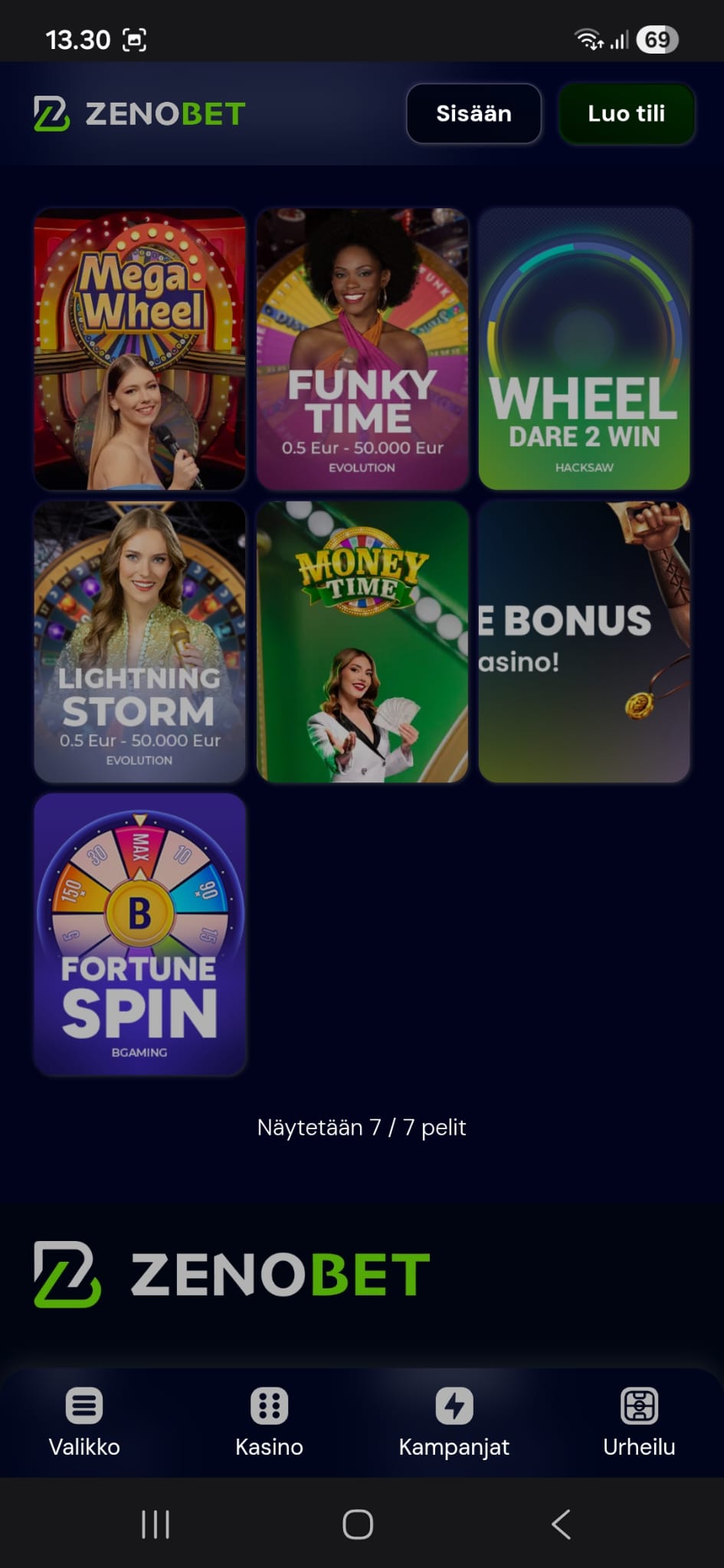
Task: Tap Luo tili to create account
Action: click(626, 113)
